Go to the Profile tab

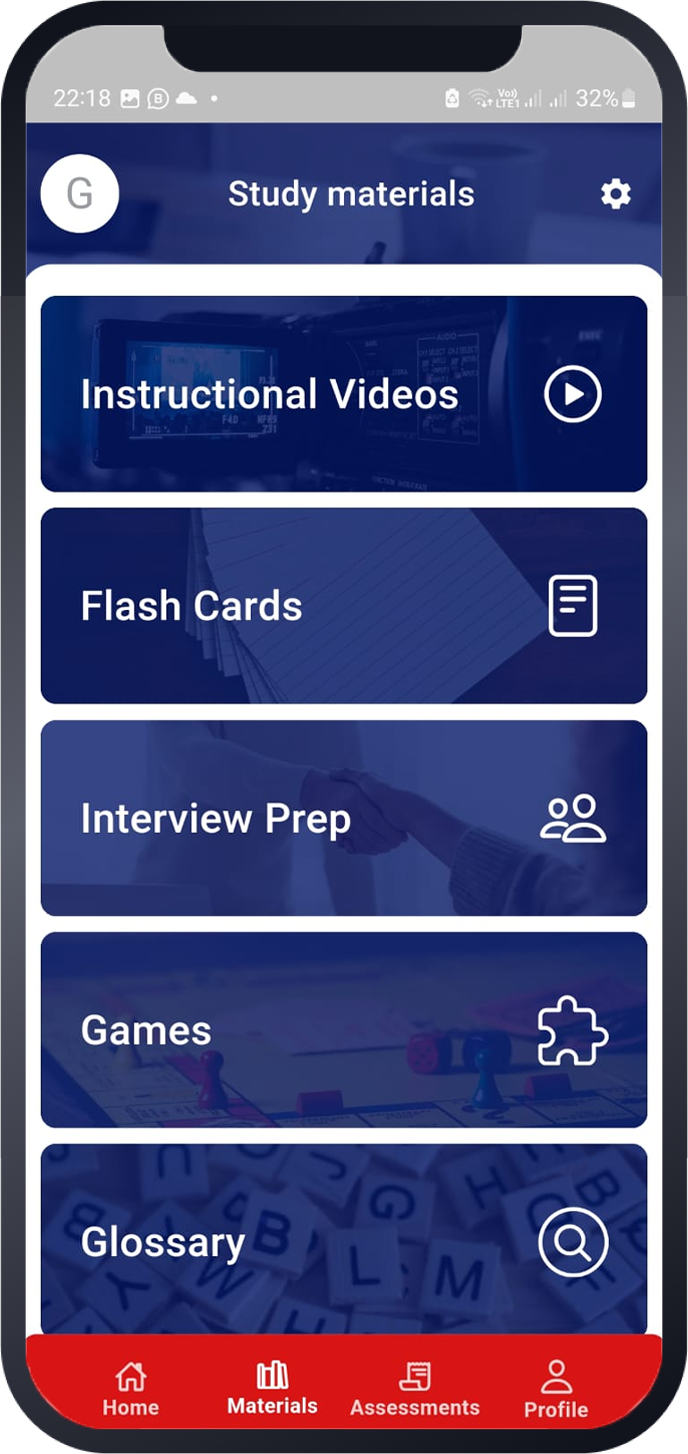click(556, 1389)
